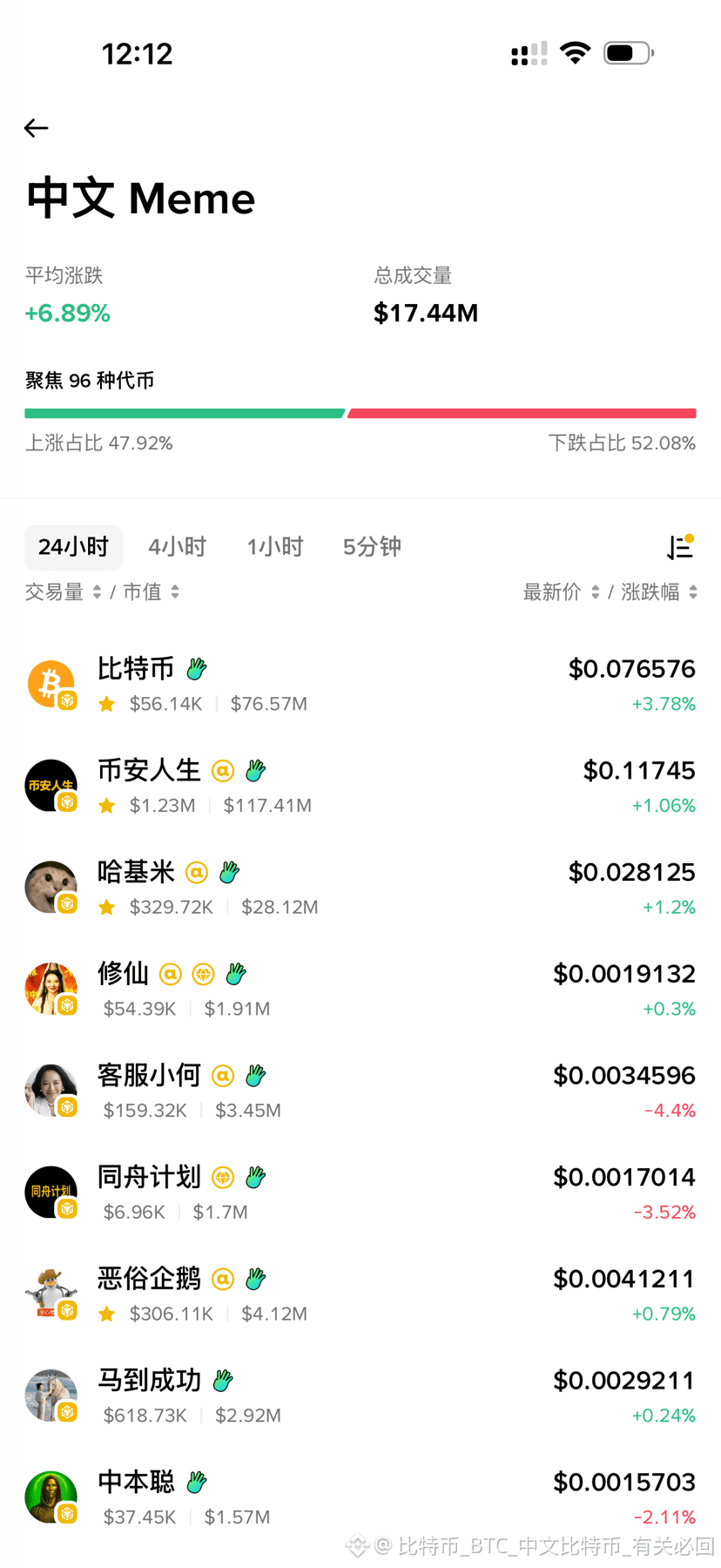
Task: Click the 中本聪 token name
Action: tap(136, 1482)
